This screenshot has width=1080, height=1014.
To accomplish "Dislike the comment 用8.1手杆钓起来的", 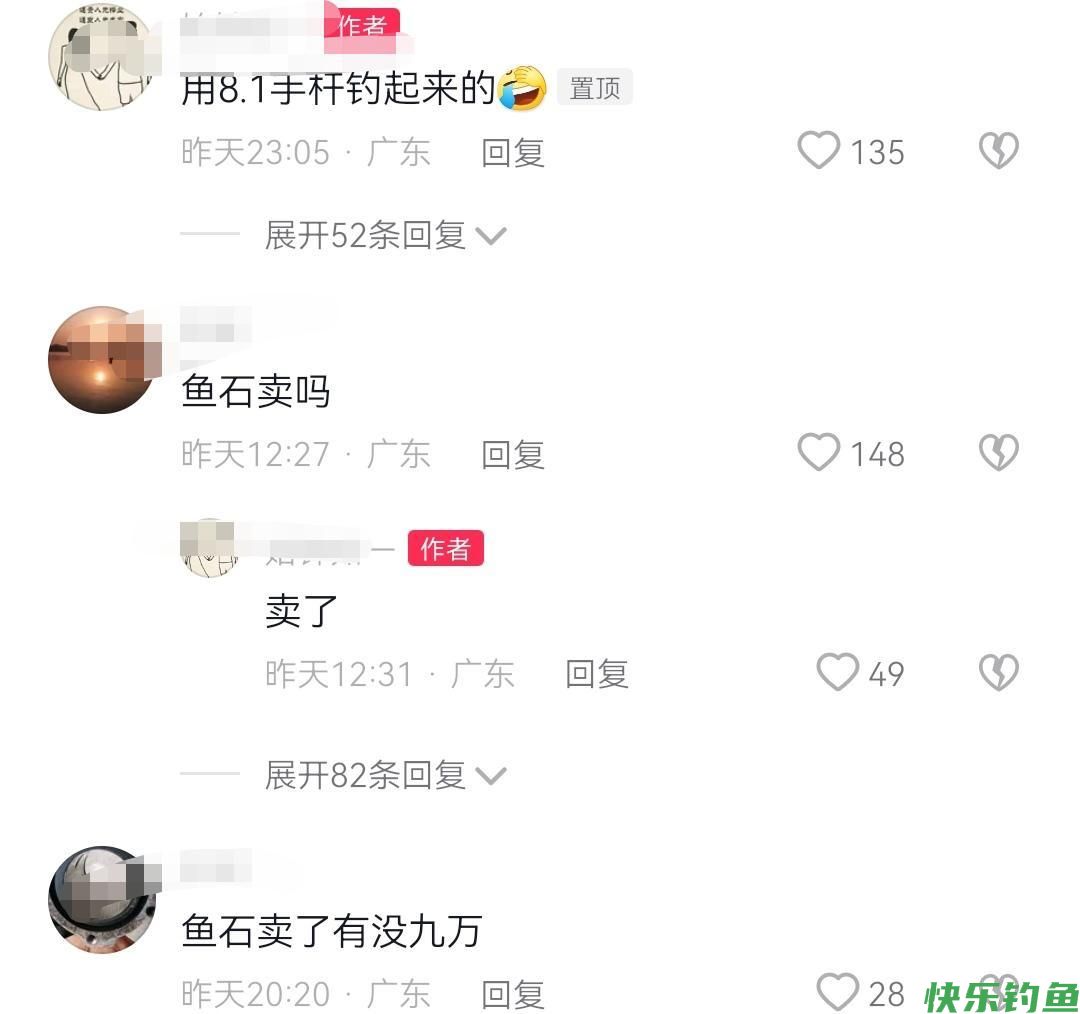I will [x=997, y=151].
